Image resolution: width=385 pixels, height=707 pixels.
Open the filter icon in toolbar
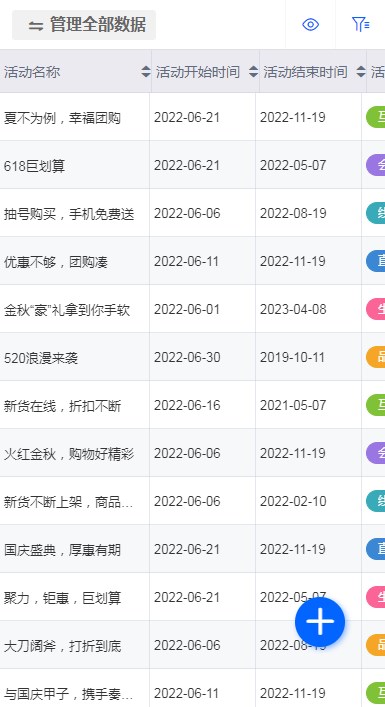(x=361, y=24)
